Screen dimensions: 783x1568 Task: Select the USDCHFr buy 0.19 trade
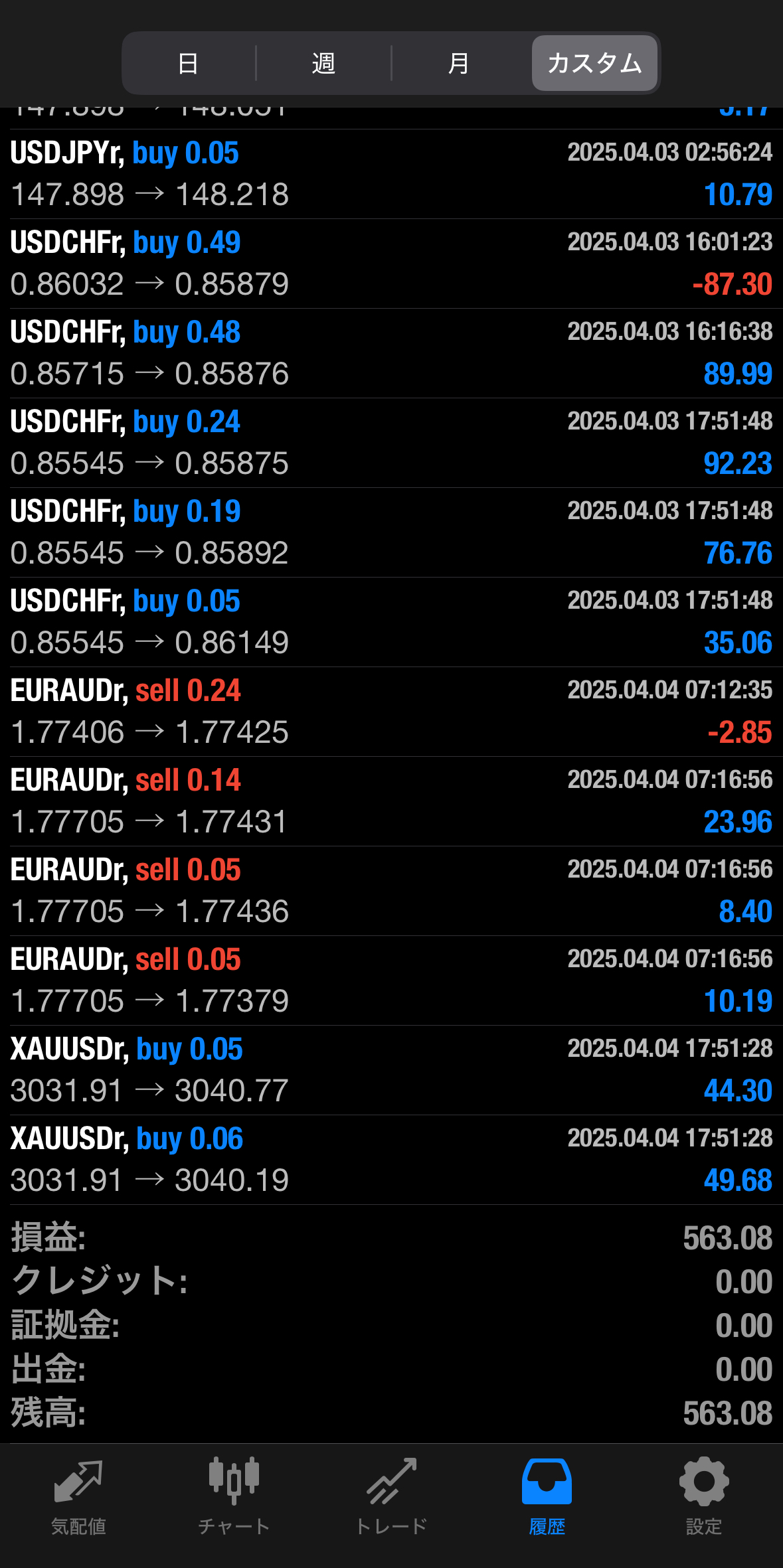[391, 532]
